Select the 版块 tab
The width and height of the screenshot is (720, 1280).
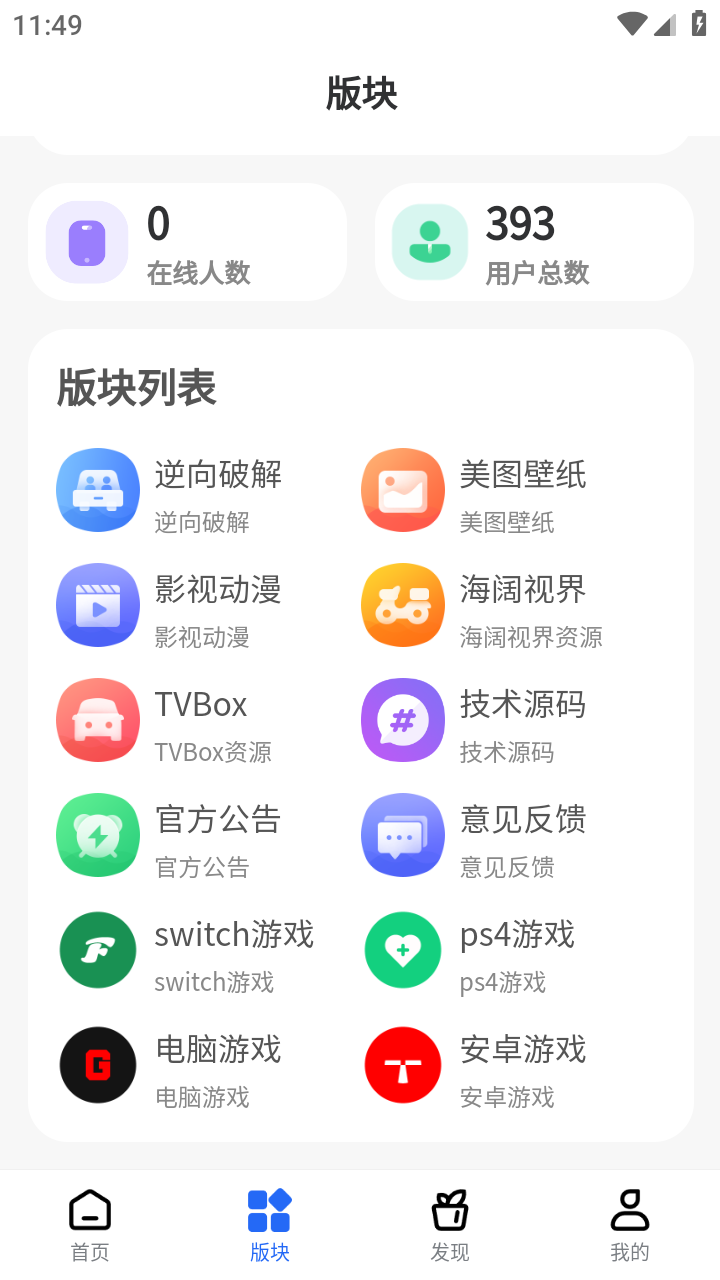point(270,1225)
